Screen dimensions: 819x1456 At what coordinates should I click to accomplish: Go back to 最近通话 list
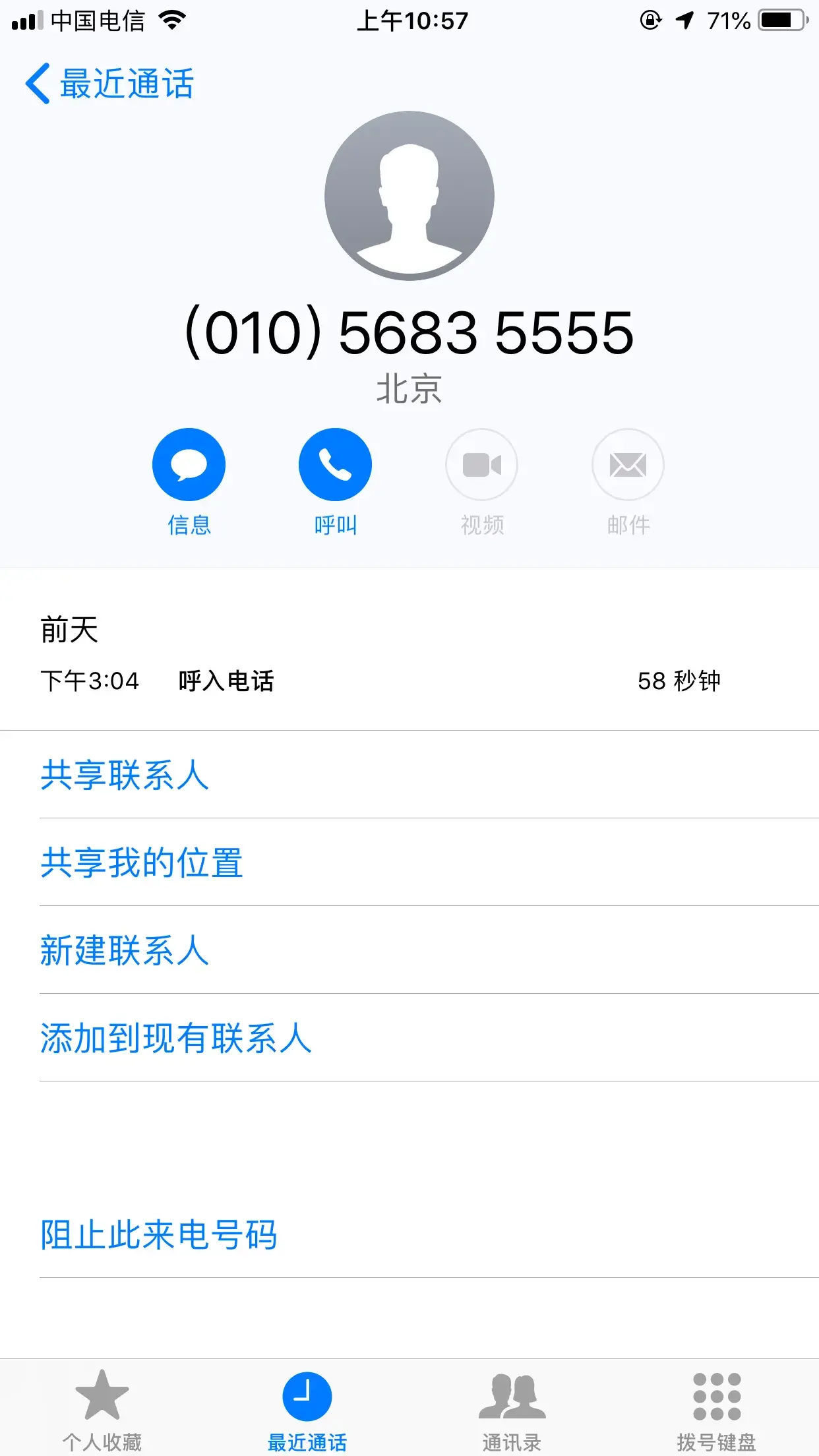tap(109, 84)
